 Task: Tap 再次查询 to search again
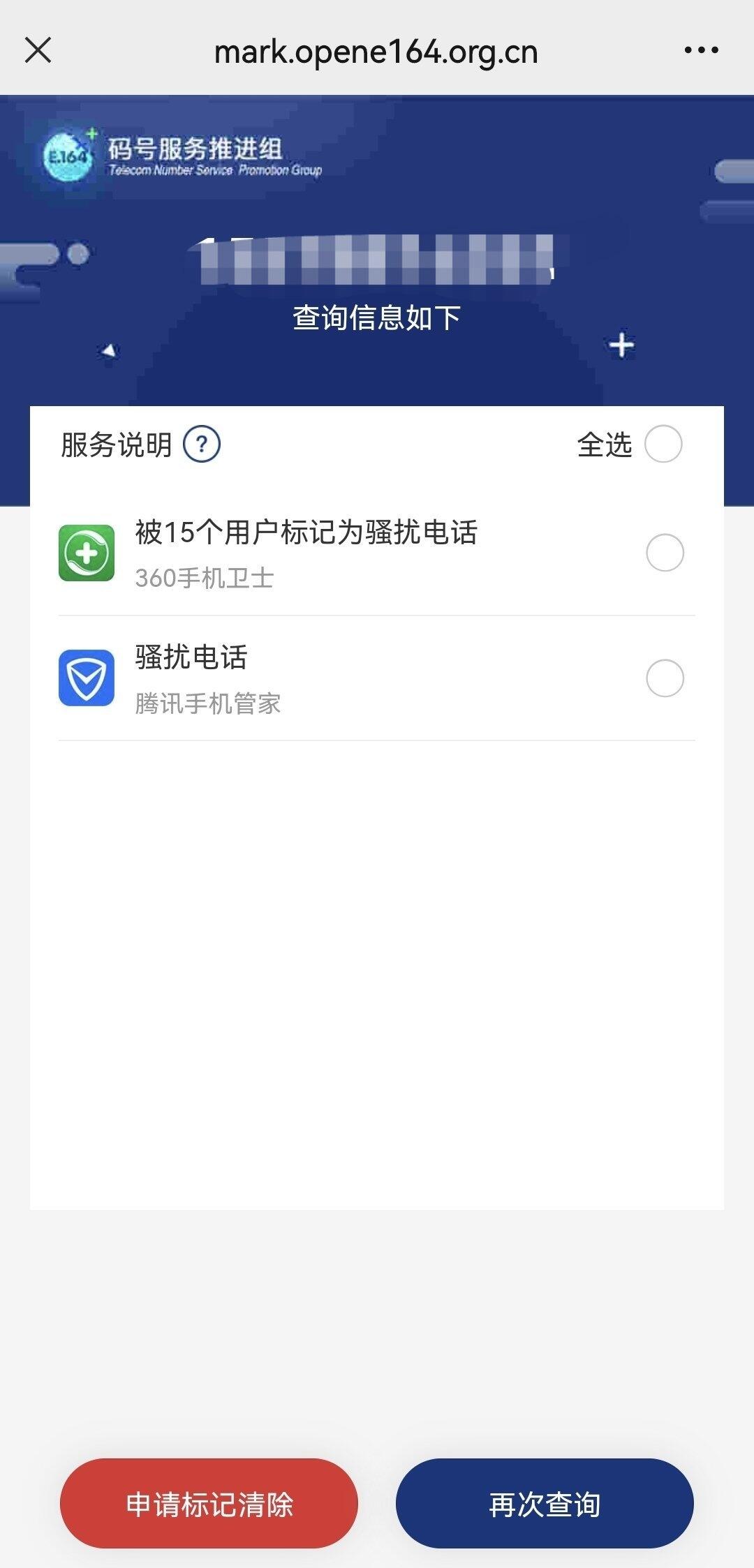pos(545,1504)
